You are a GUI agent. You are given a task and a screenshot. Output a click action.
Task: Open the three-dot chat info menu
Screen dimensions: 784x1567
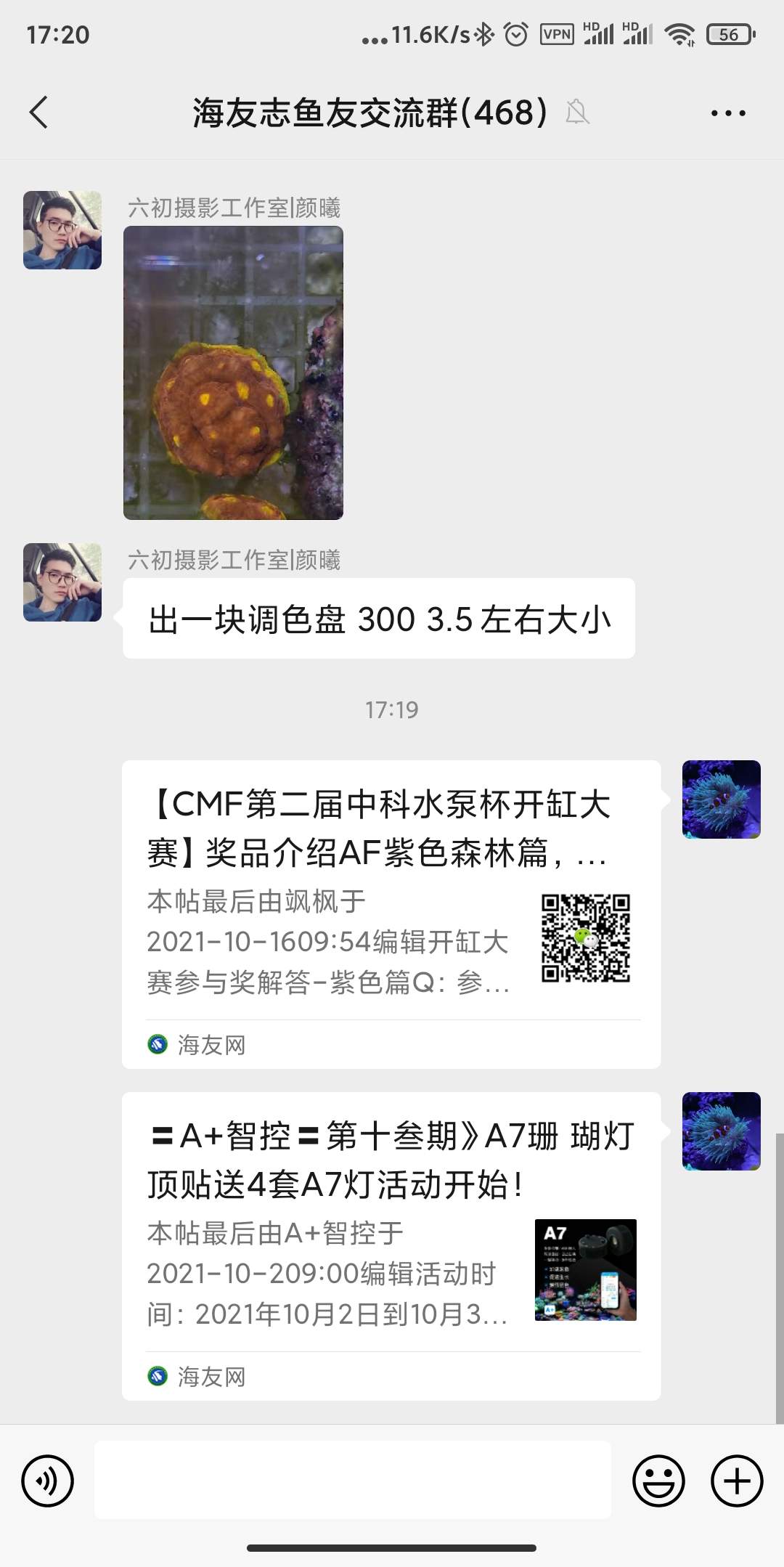tap(727, 113)
